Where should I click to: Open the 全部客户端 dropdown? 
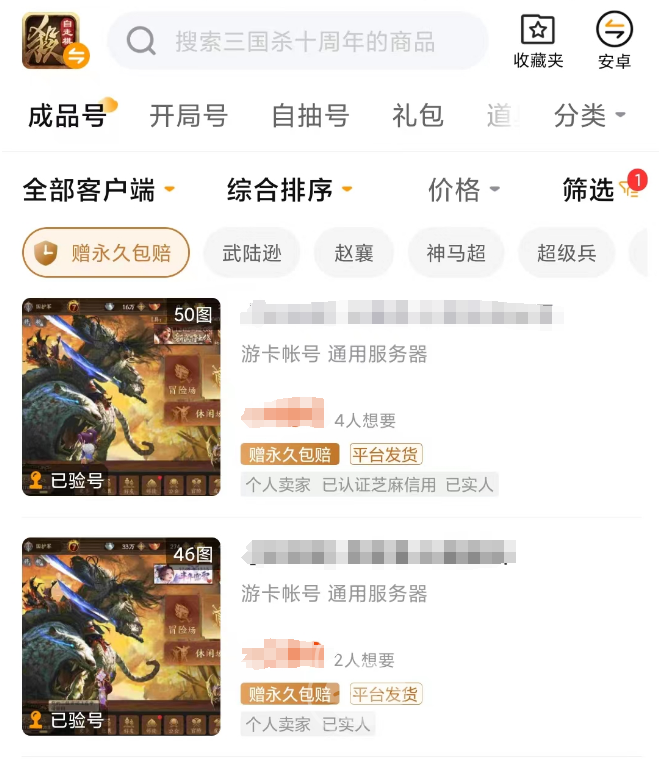(98, 189)
